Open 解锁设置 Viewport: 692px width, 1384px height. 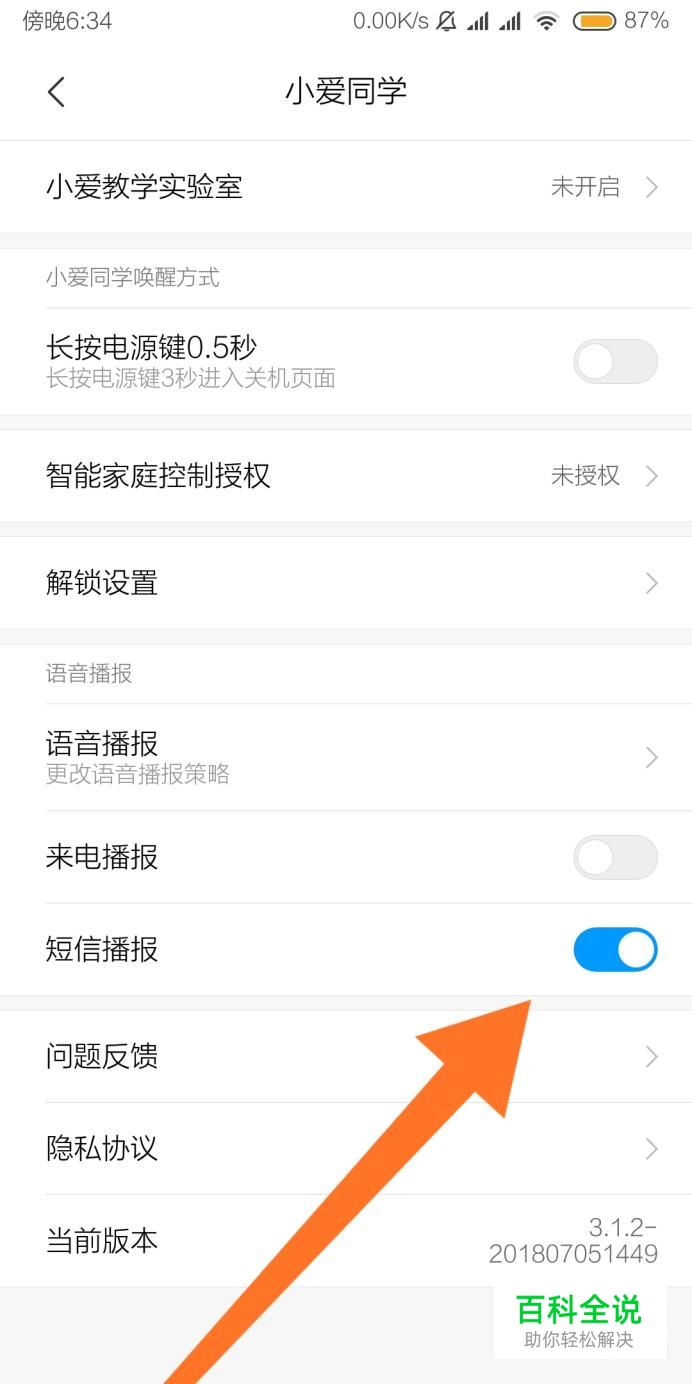point(346,583)
